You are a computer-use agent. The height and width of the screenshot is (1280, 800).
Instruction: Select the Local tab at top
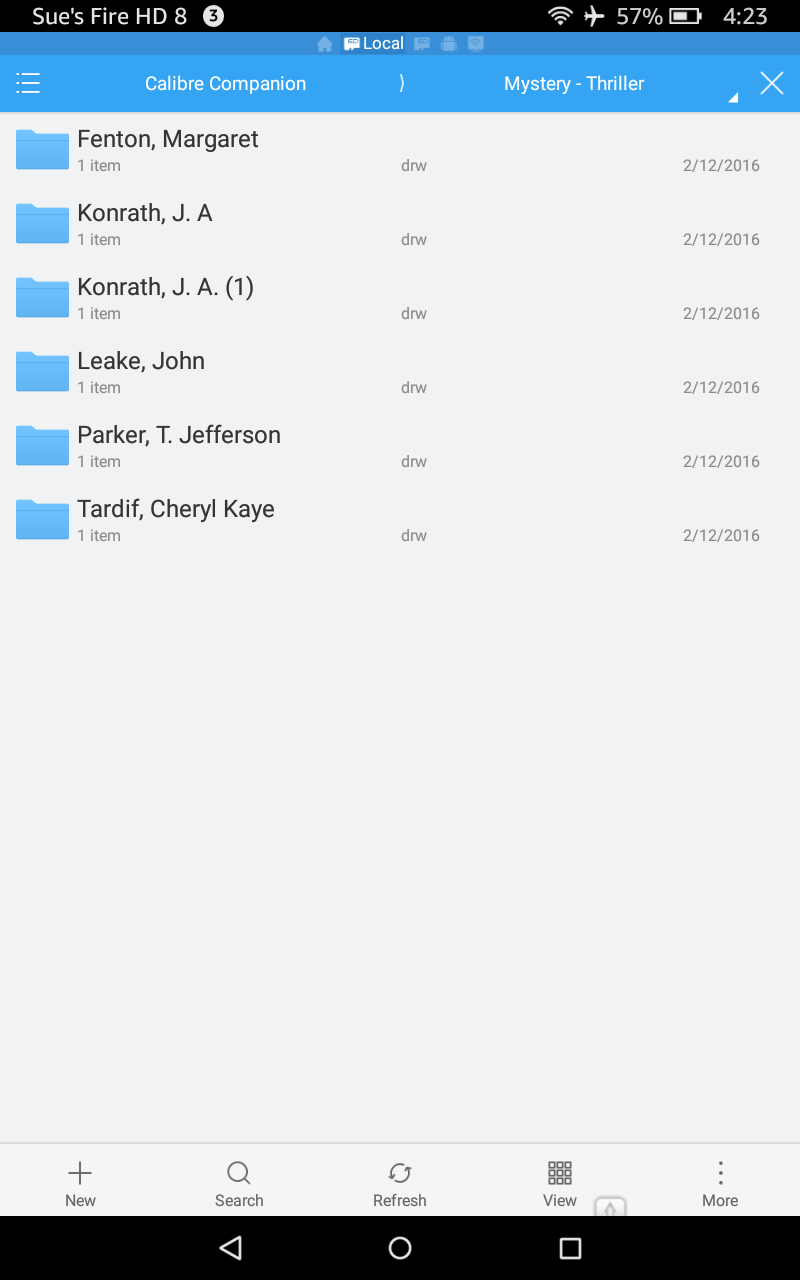[373, 44]
